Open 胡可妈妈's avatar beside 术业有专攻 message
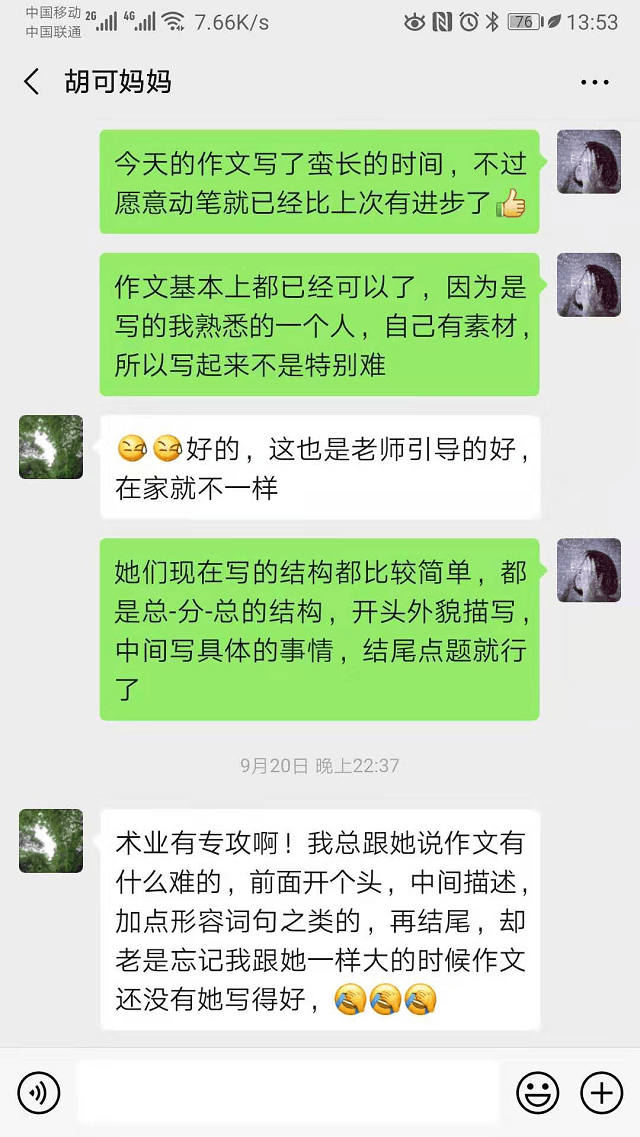This screenshot has width=640, height=1137. click(x=51, y=841)
